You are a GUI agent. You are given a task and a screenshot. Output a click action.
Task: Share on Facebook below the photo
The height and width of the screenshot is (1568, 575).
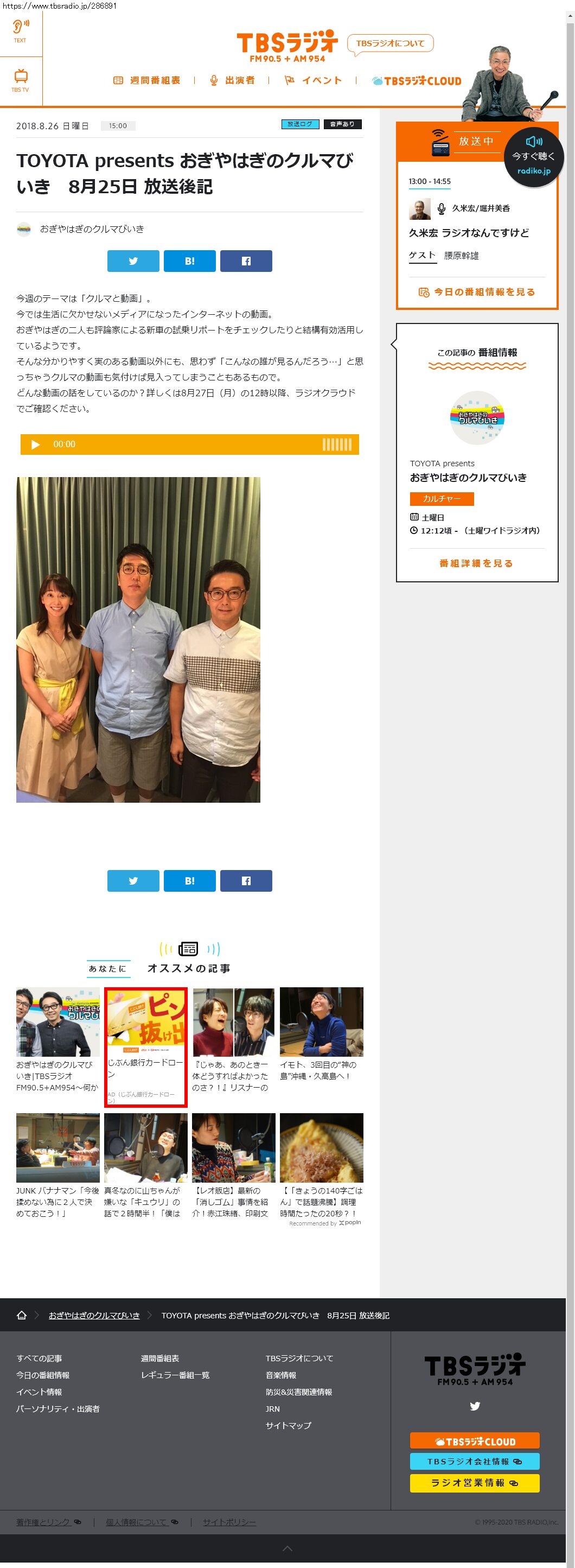(x=246, y=881)
